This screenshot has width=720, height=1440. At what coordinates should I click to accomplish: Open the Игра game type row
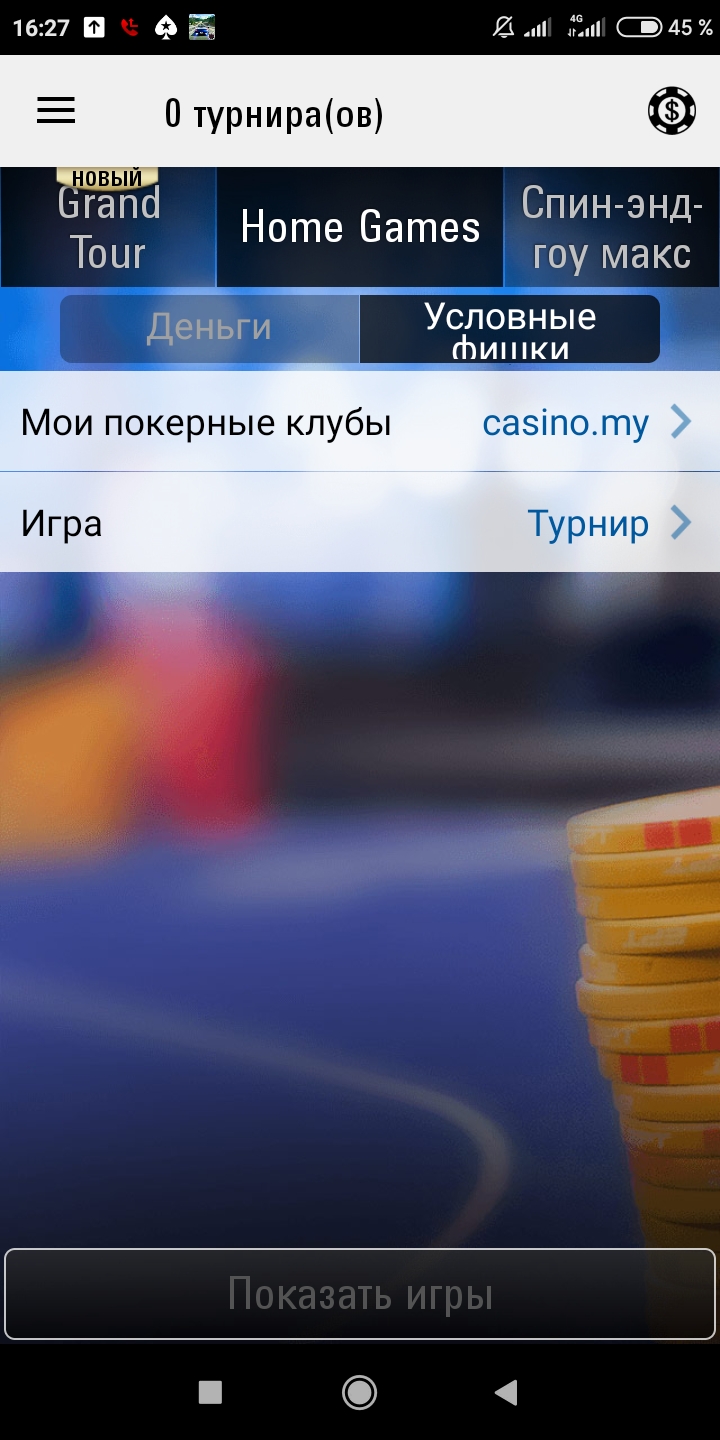360,523
